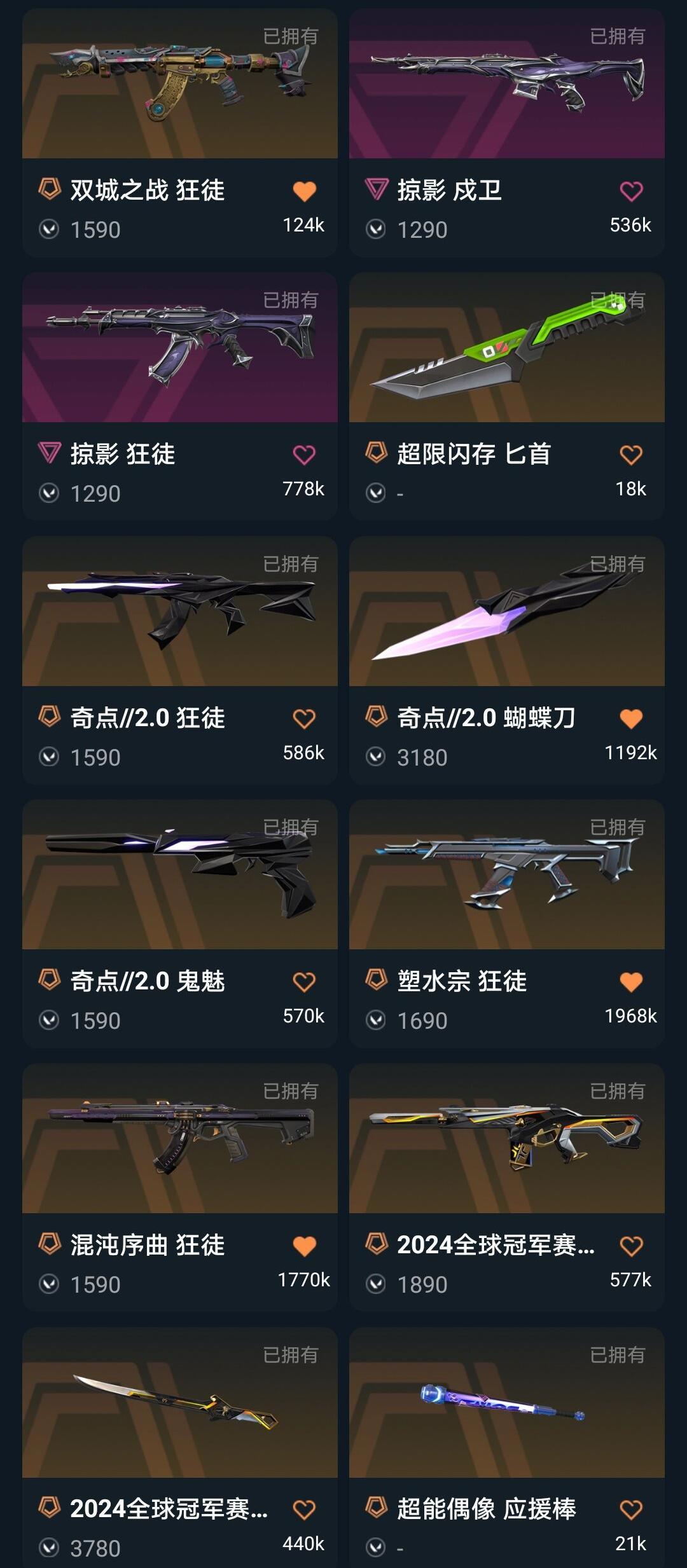Unlike the 塑水宗 狂徒 skin
Screen dimensions: 687x1568
[x=631, y=982]
